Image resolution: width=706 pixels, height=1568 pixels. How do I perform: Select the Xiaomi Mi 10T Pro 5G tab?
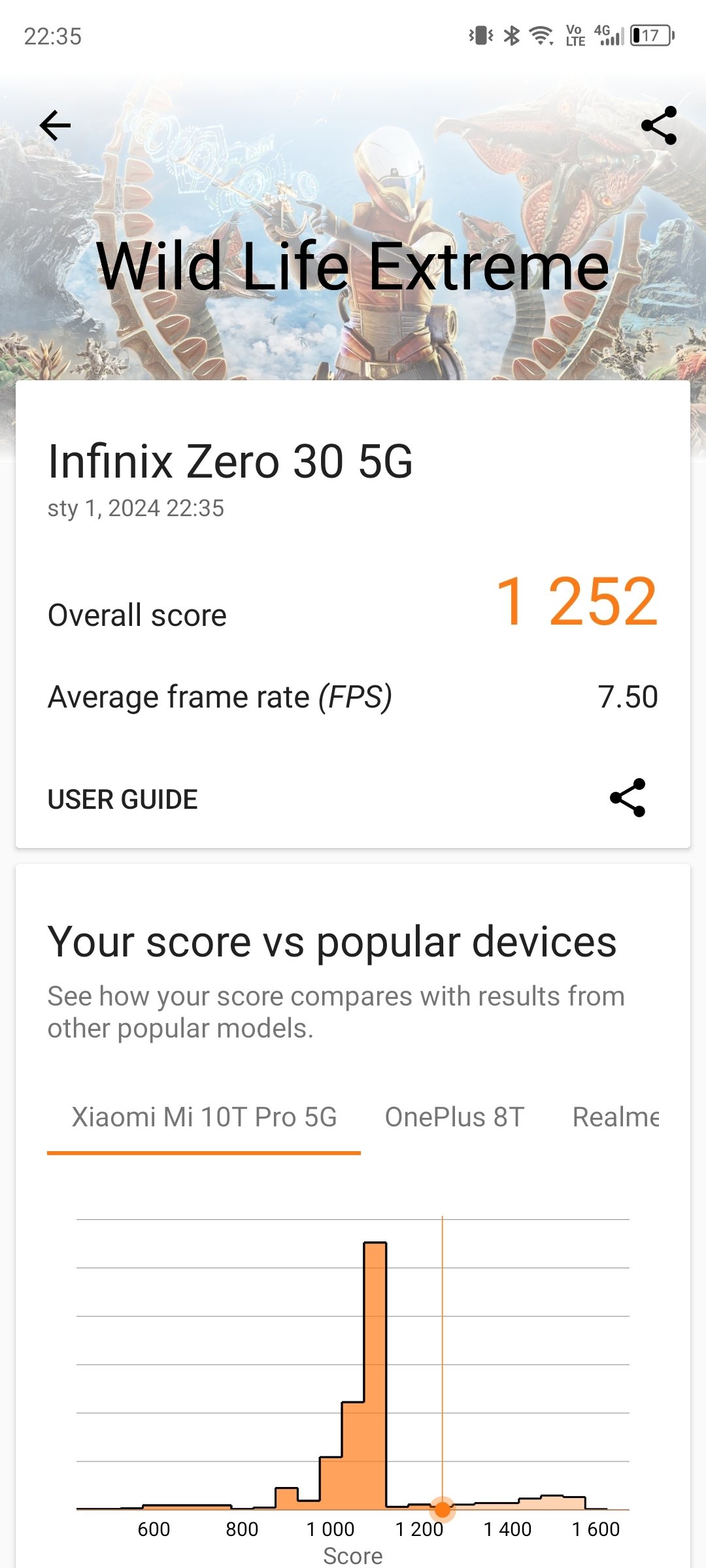tap(204, 1117)
